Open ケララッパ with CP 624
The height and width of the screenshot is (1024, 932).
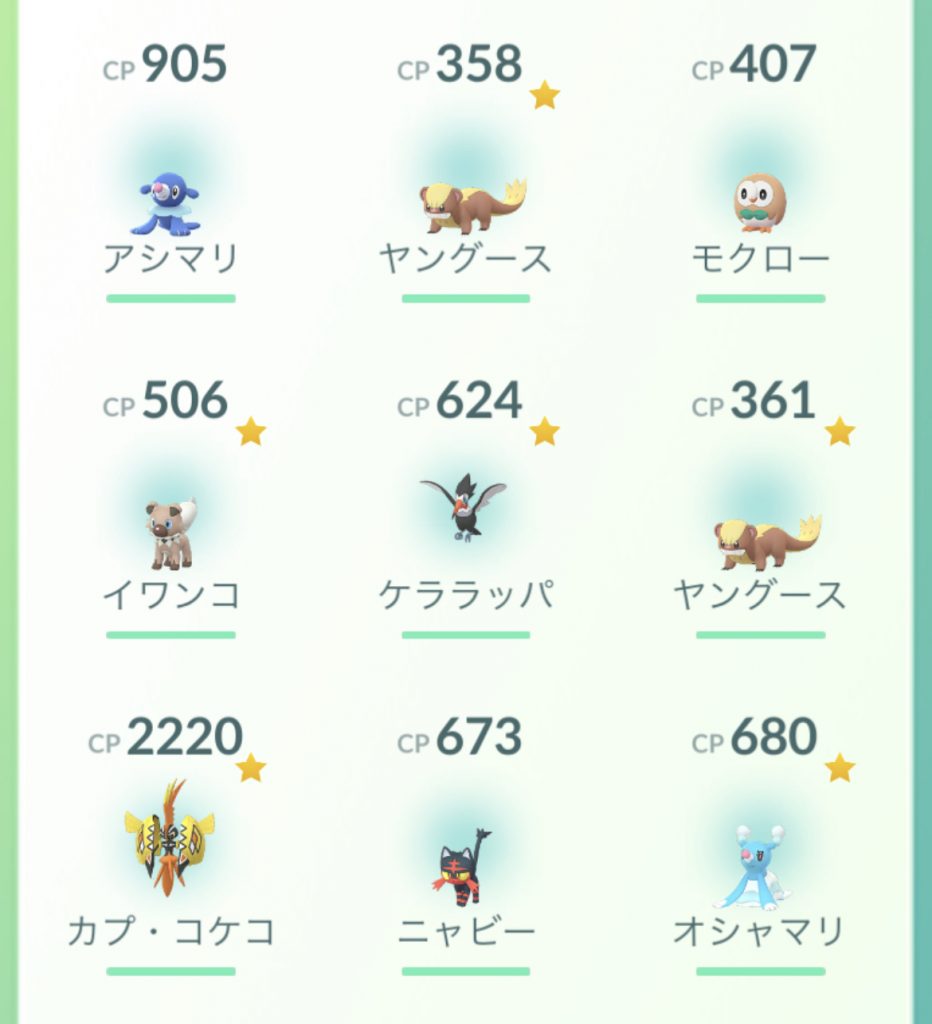(x=464, y=510)
